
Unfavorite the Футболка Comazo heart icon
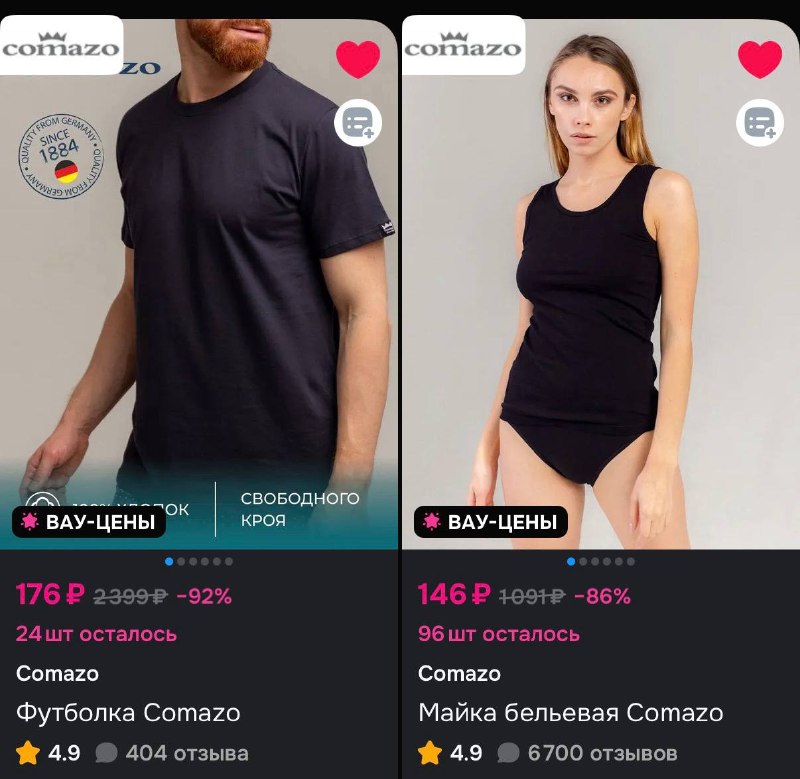point(358,59)
